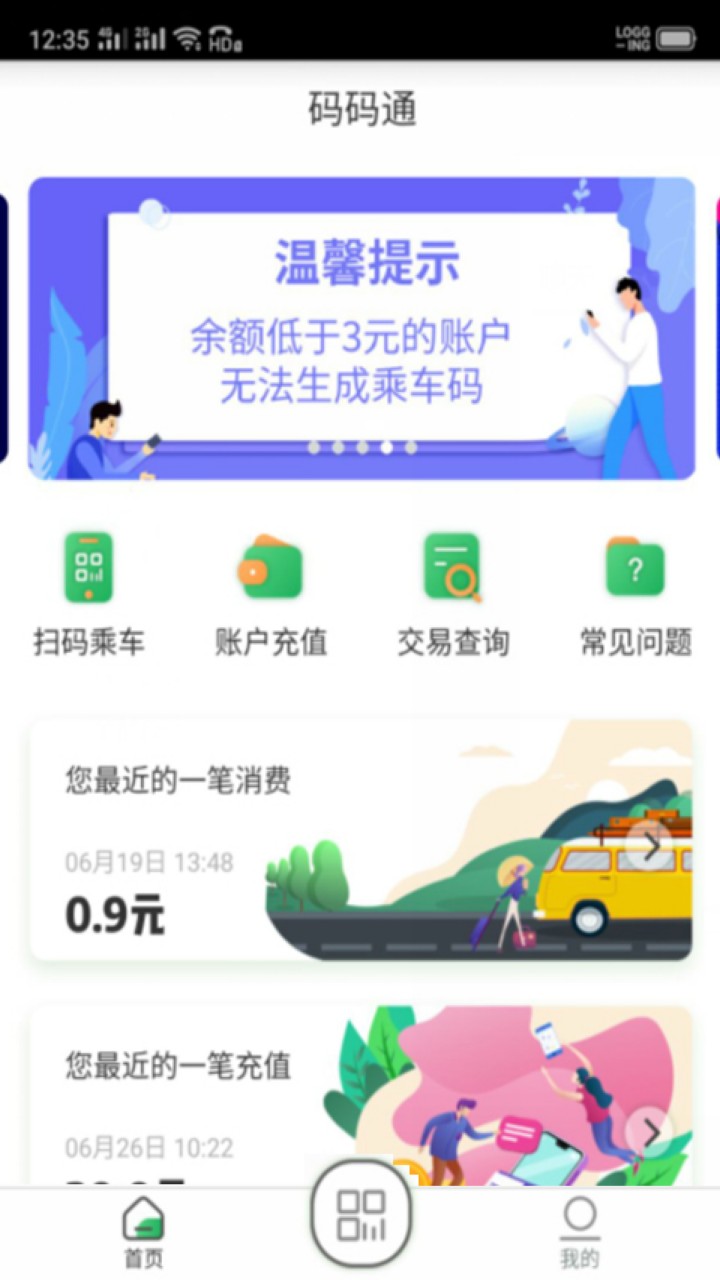Switch to the 首页 tab
This screenshot has height=1280, width=720.
click(143, 1232)
